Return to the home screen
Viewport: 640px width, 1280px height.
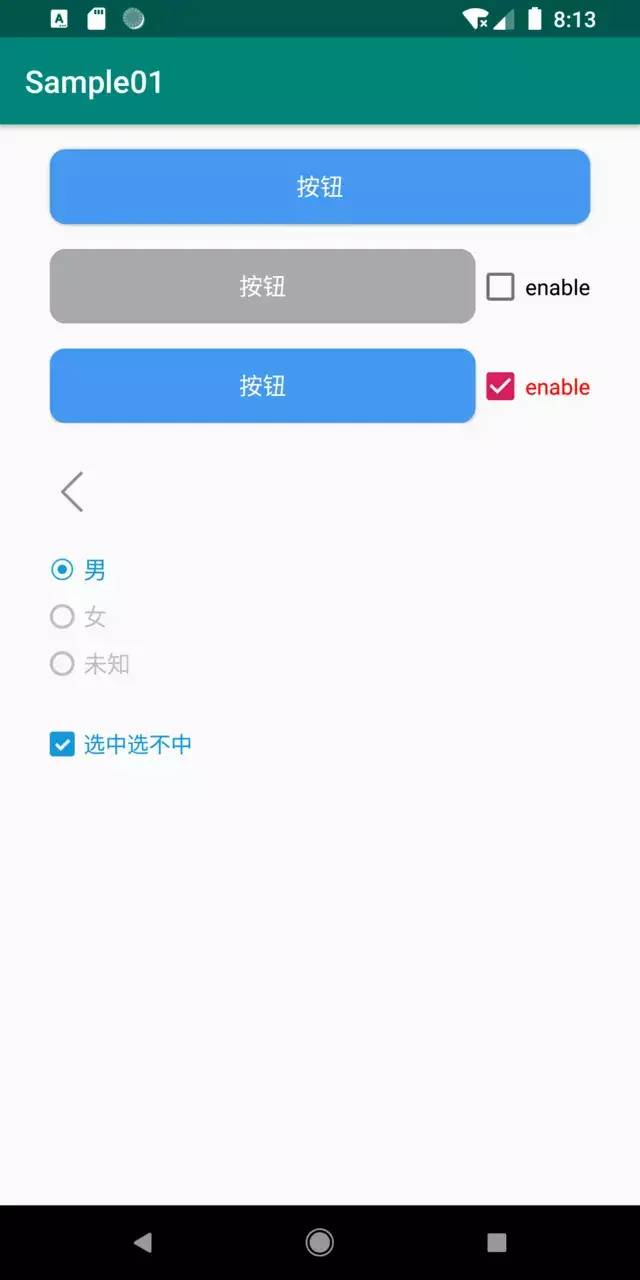point(320,1242)
